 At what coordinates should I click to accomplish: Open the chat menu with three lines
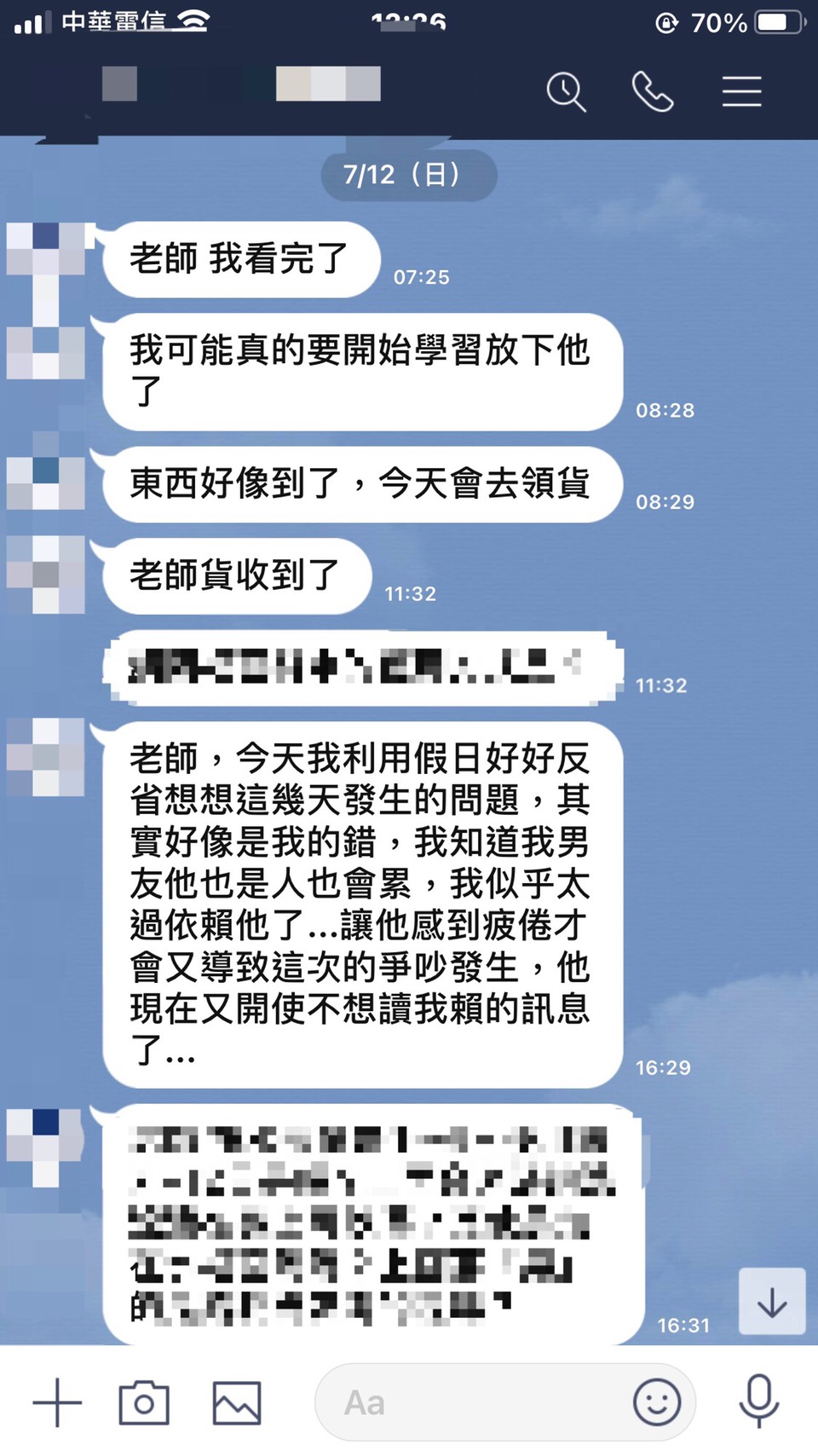(x=741, y=91)
